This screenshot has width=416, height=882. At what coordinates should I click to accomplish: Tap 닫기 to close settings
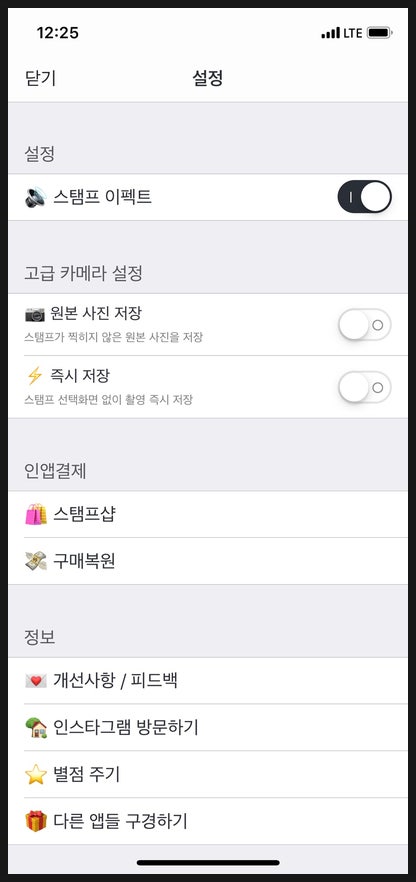[x=40, y=78]
